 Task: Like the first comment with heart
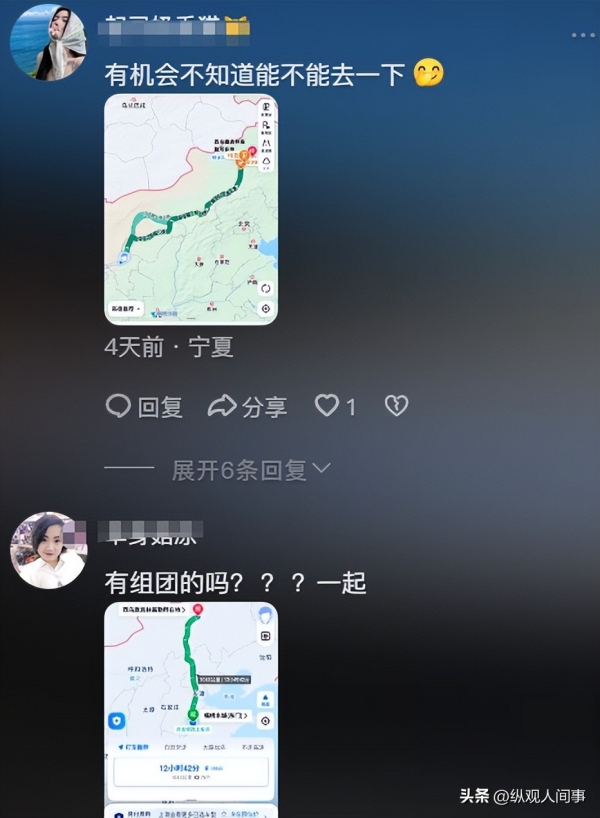click(328, 405)
